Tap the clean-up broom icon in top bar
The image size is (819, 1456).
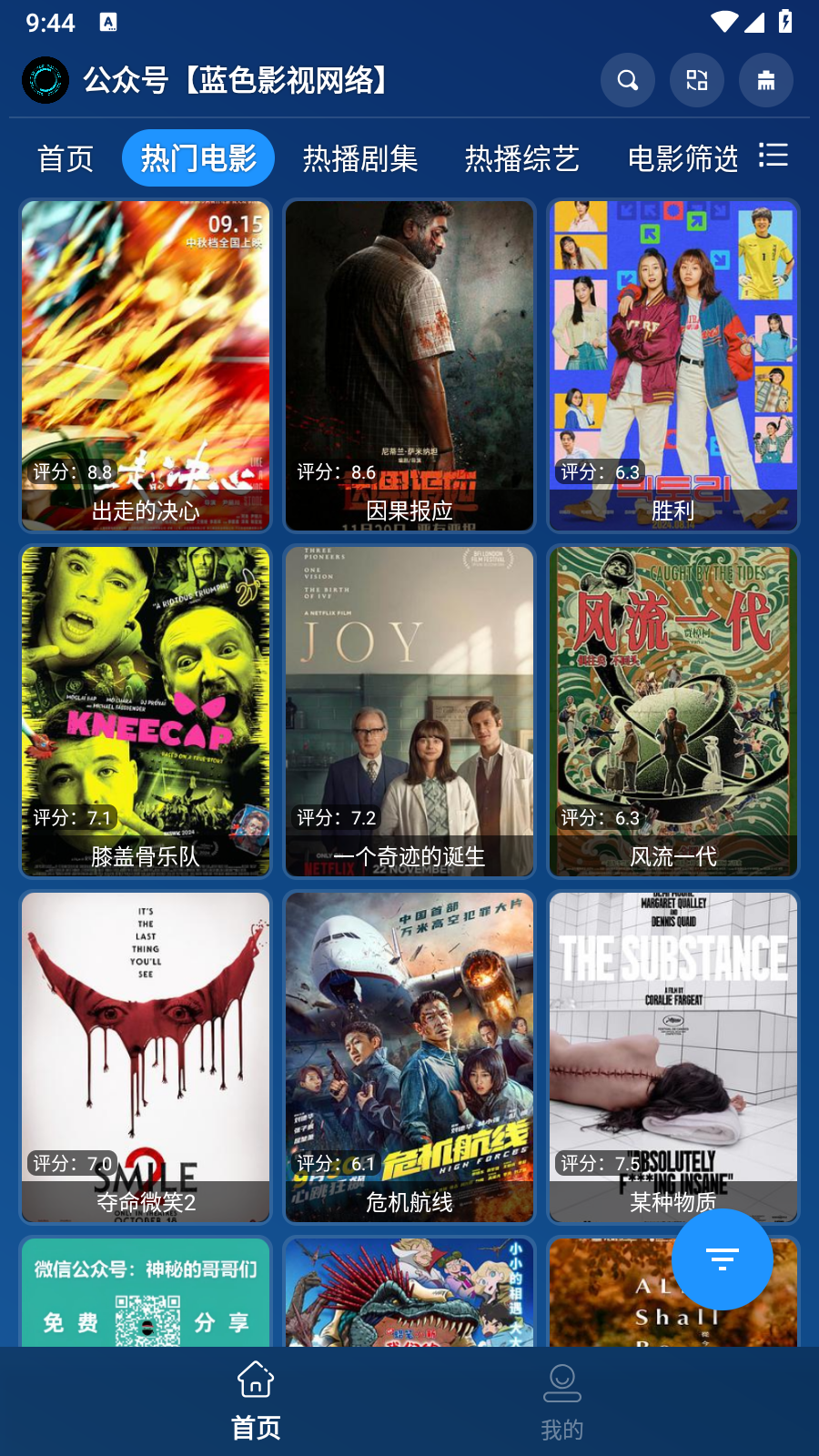[766, 80]
